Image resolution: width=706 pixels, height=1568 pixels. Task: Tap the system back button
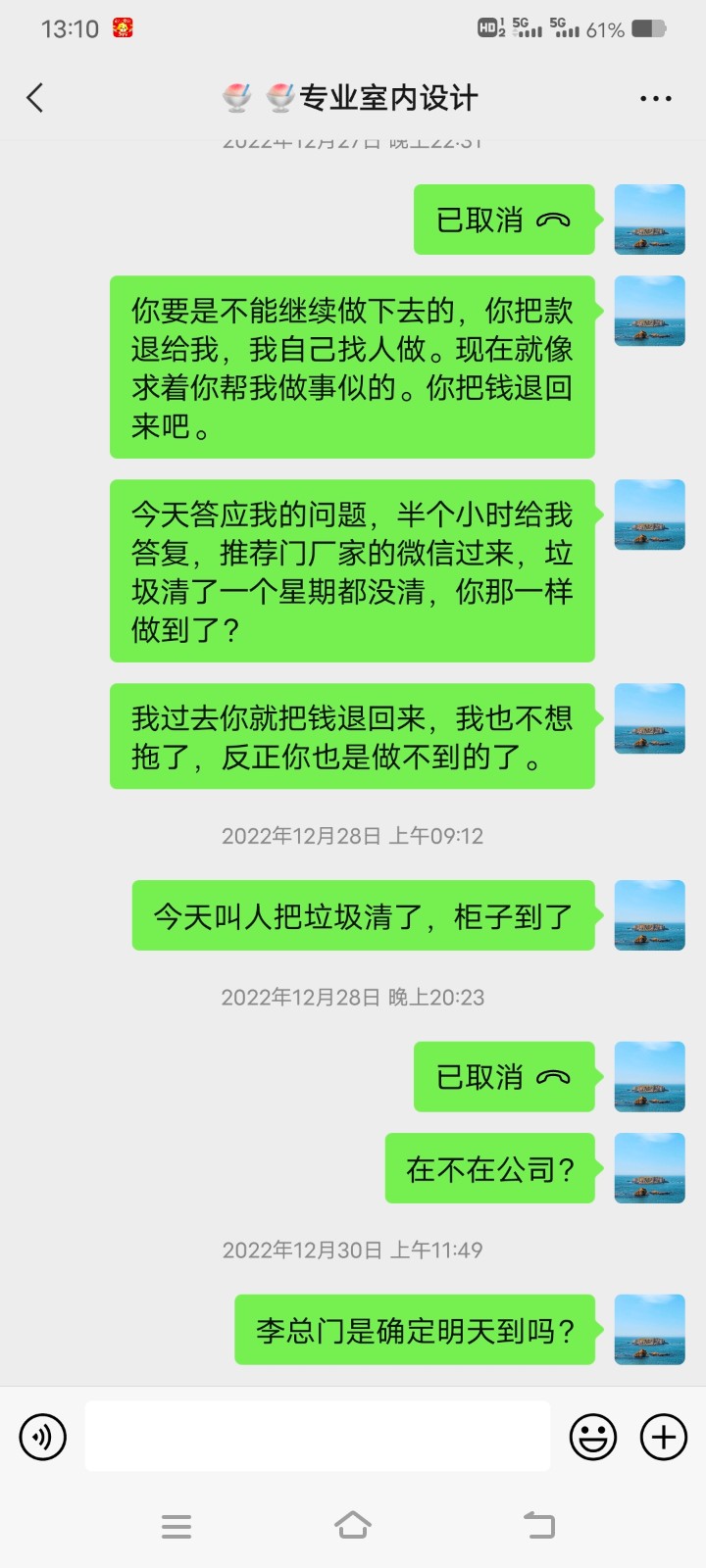[x=538, y=1526]
